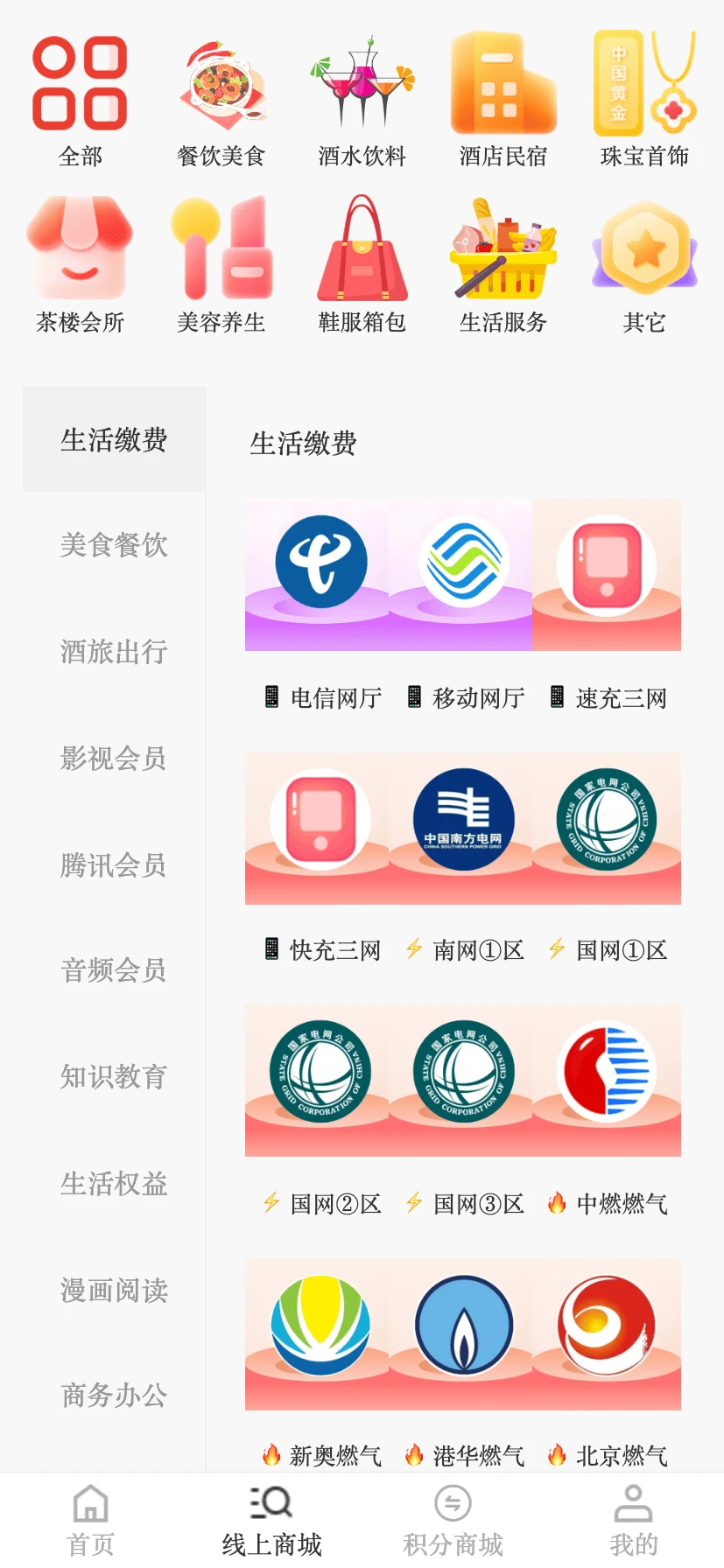Viewport: 724px width, 1568px height.
Task: Select the 生活服务 life services icon
Action: 503,249
